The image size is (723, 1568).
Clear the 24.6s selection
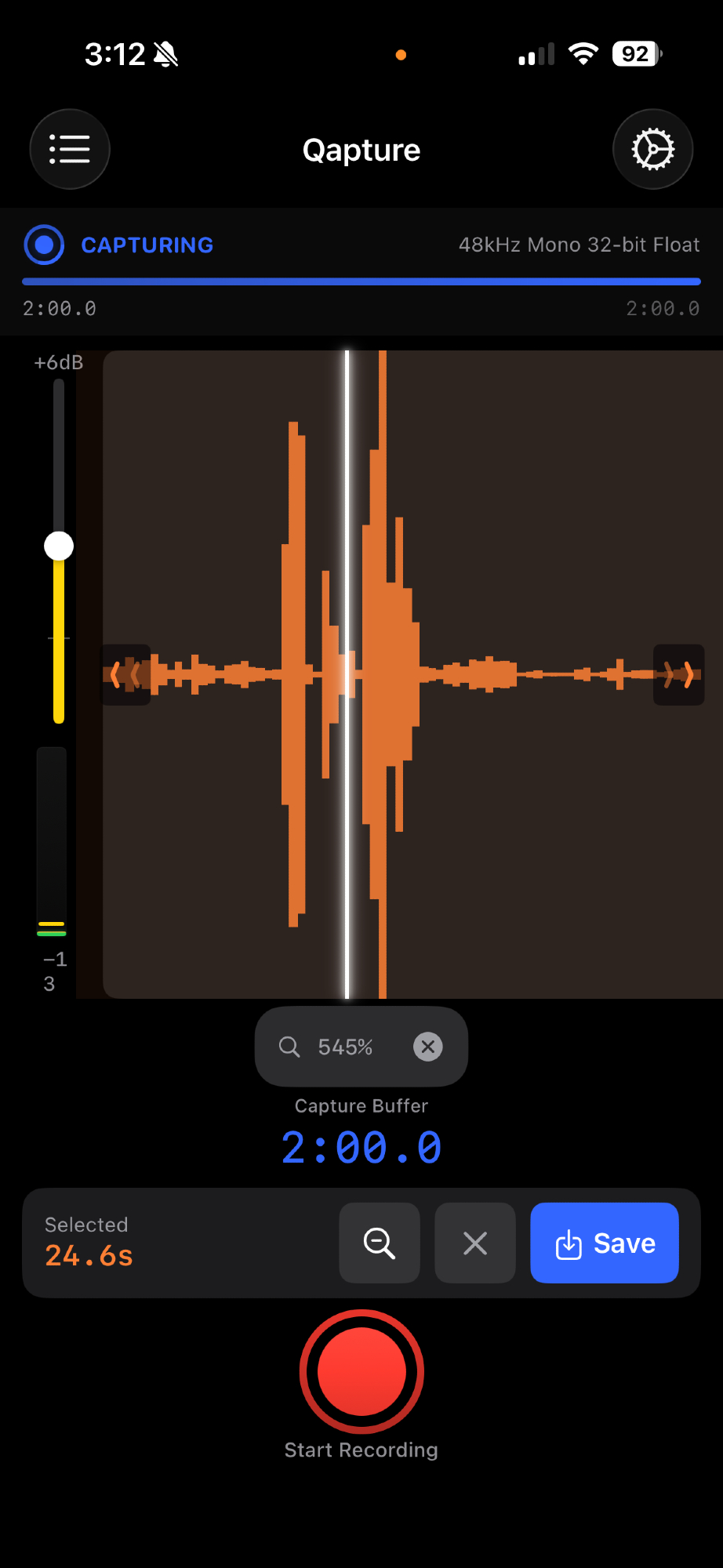475,1243
